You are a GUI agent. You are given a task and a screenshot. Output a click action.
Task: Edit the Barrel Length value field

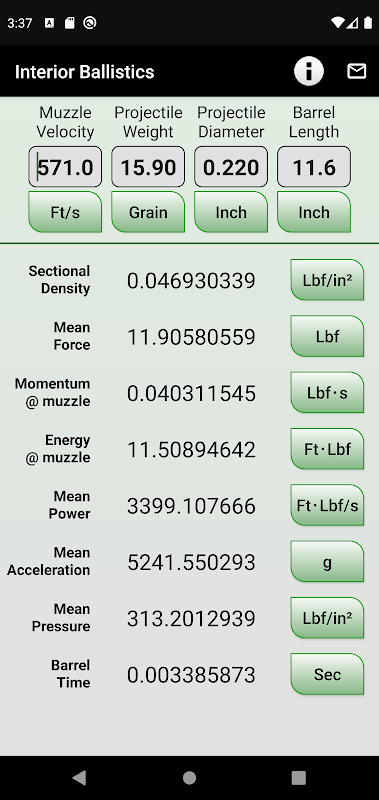click(314, 167)
